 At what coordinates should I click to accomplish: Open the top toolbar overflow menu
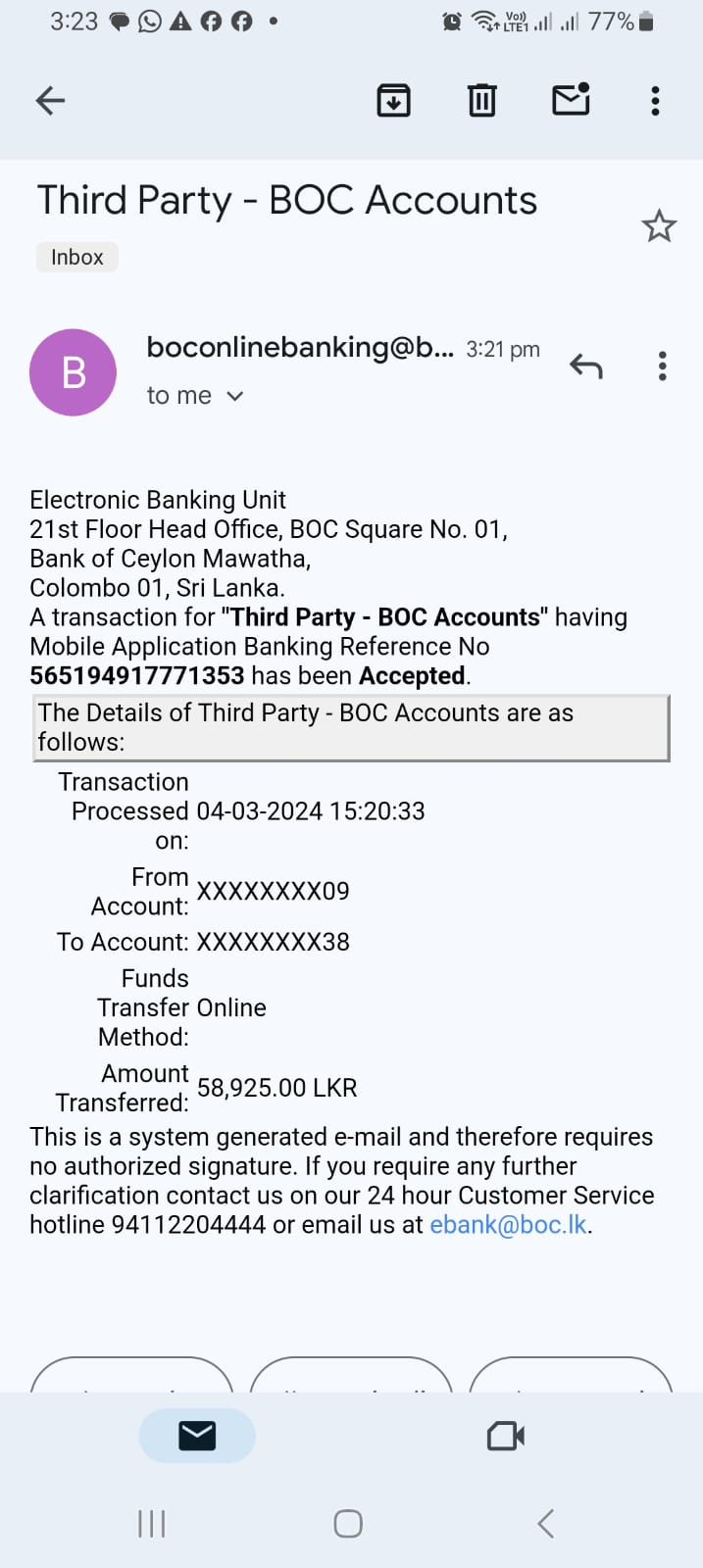coord(655,100)
